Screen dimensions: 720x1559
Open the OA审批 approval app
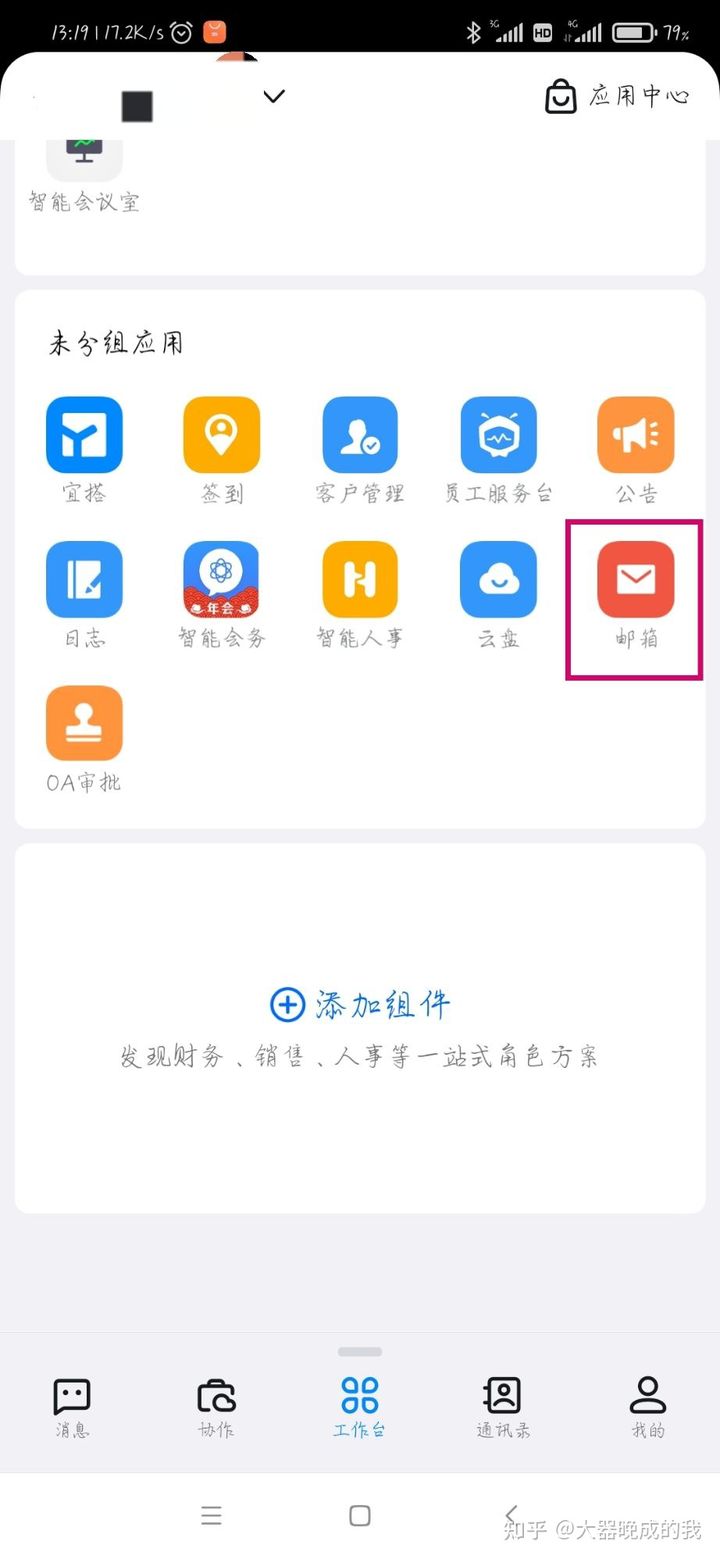[x=84, y=723]
